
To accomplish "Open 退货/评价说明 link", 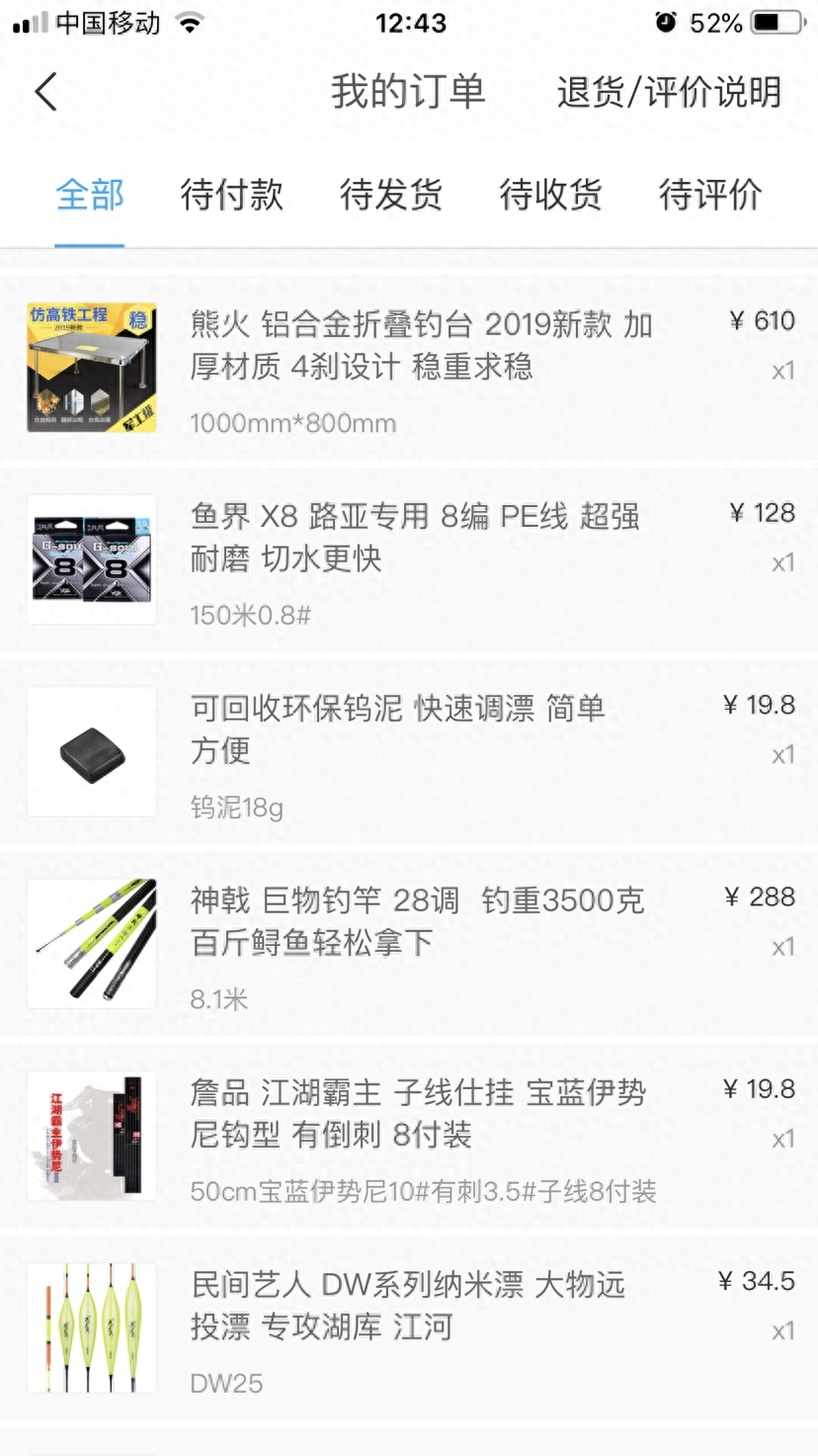I will click(x=669, y=92).
